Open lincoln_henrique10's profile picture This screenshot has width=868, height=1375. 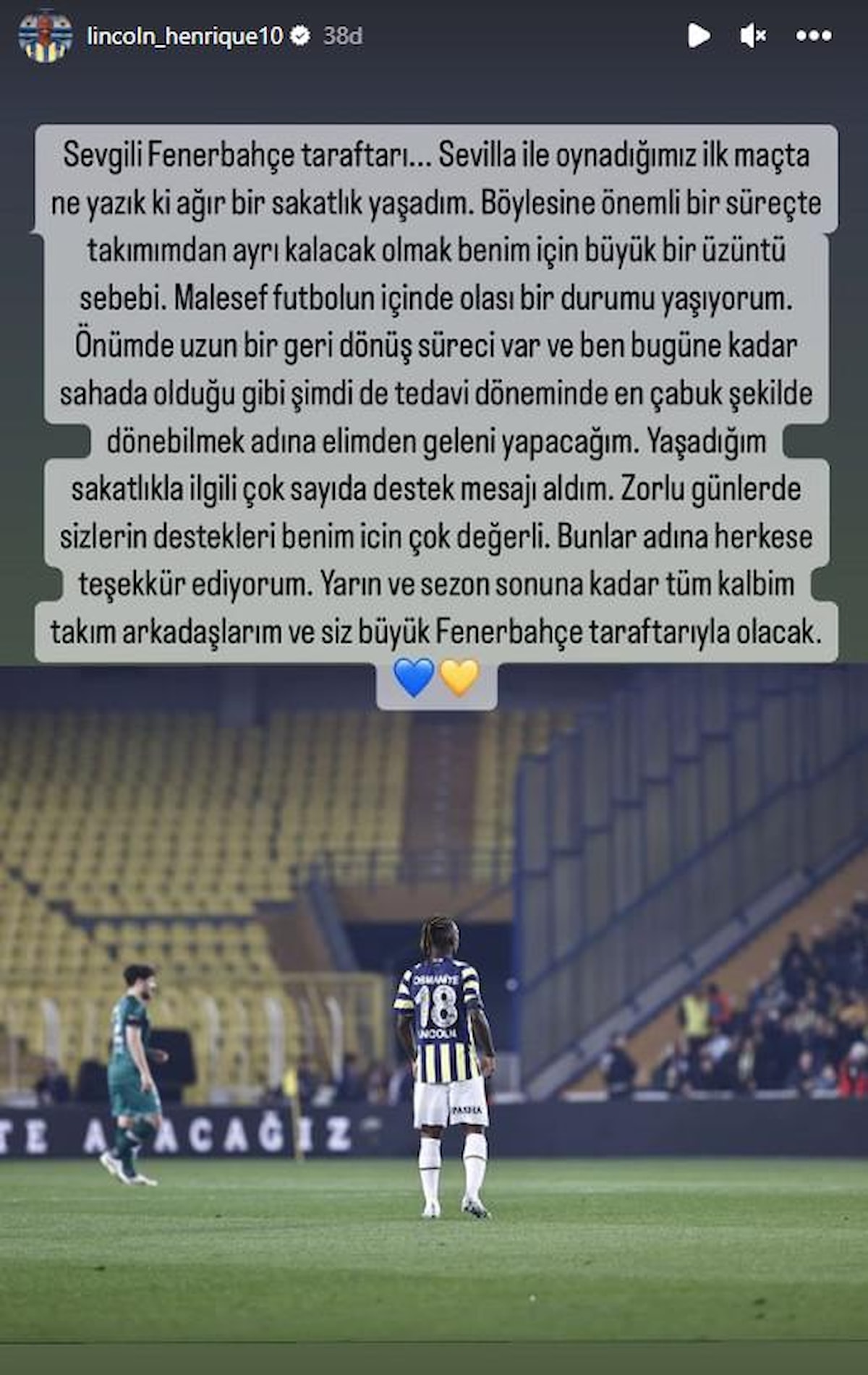(x=45, y=36)
